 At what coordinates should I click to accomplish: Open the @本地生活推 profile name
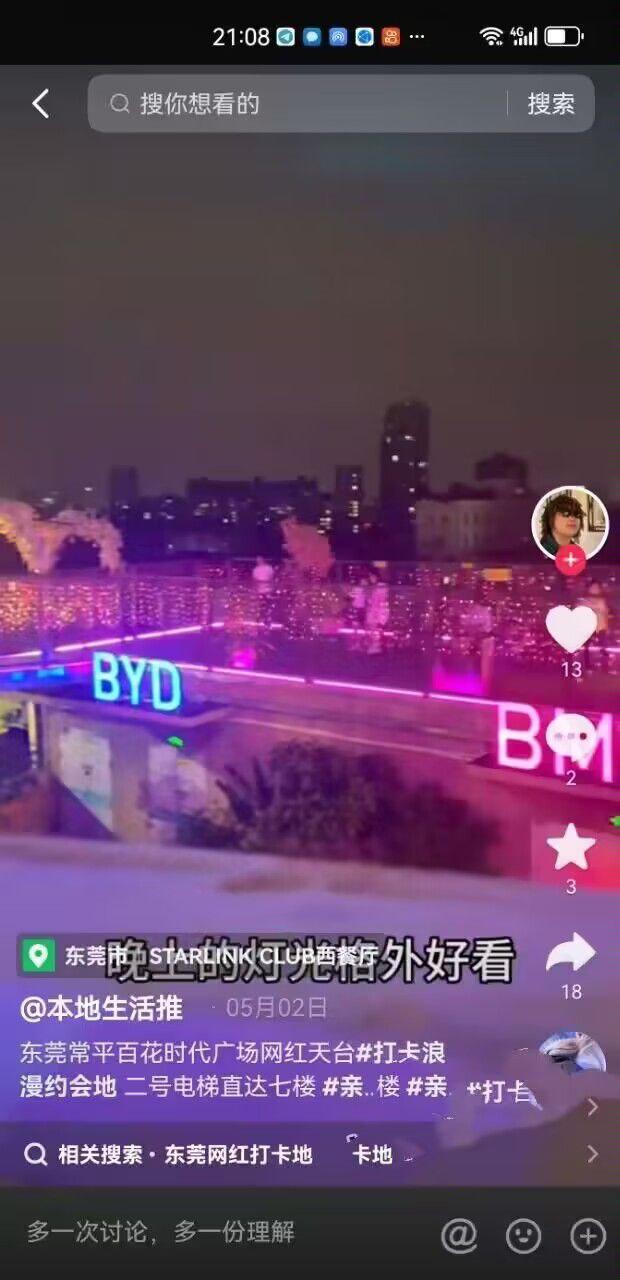(x=102, y=1008)
